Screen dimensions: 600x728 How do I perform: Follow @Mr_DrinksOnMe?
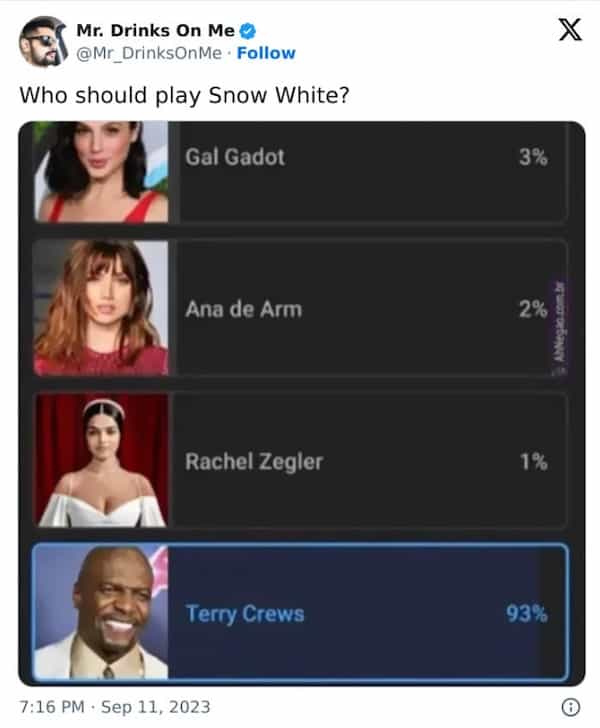[266, 53]
